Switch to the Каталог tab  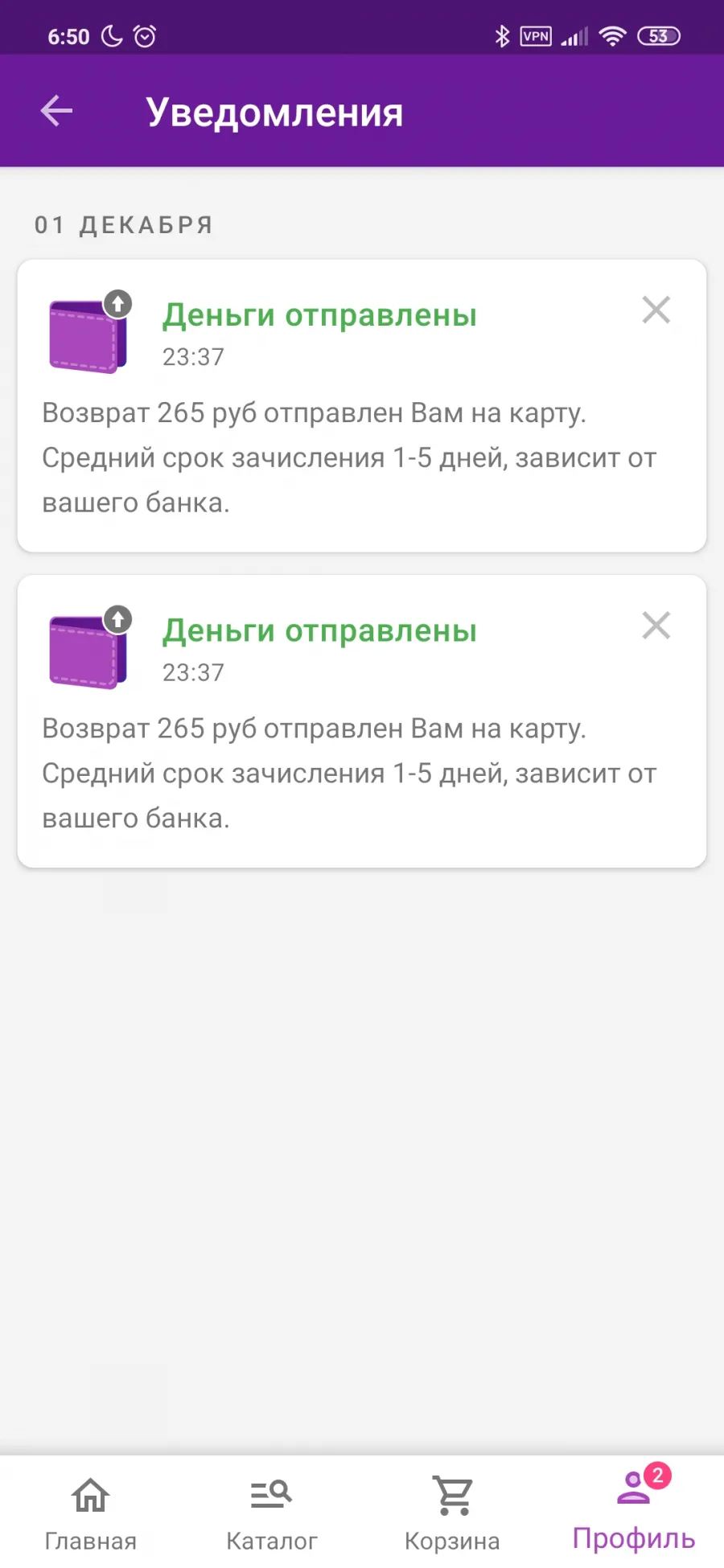point(271,1513)
